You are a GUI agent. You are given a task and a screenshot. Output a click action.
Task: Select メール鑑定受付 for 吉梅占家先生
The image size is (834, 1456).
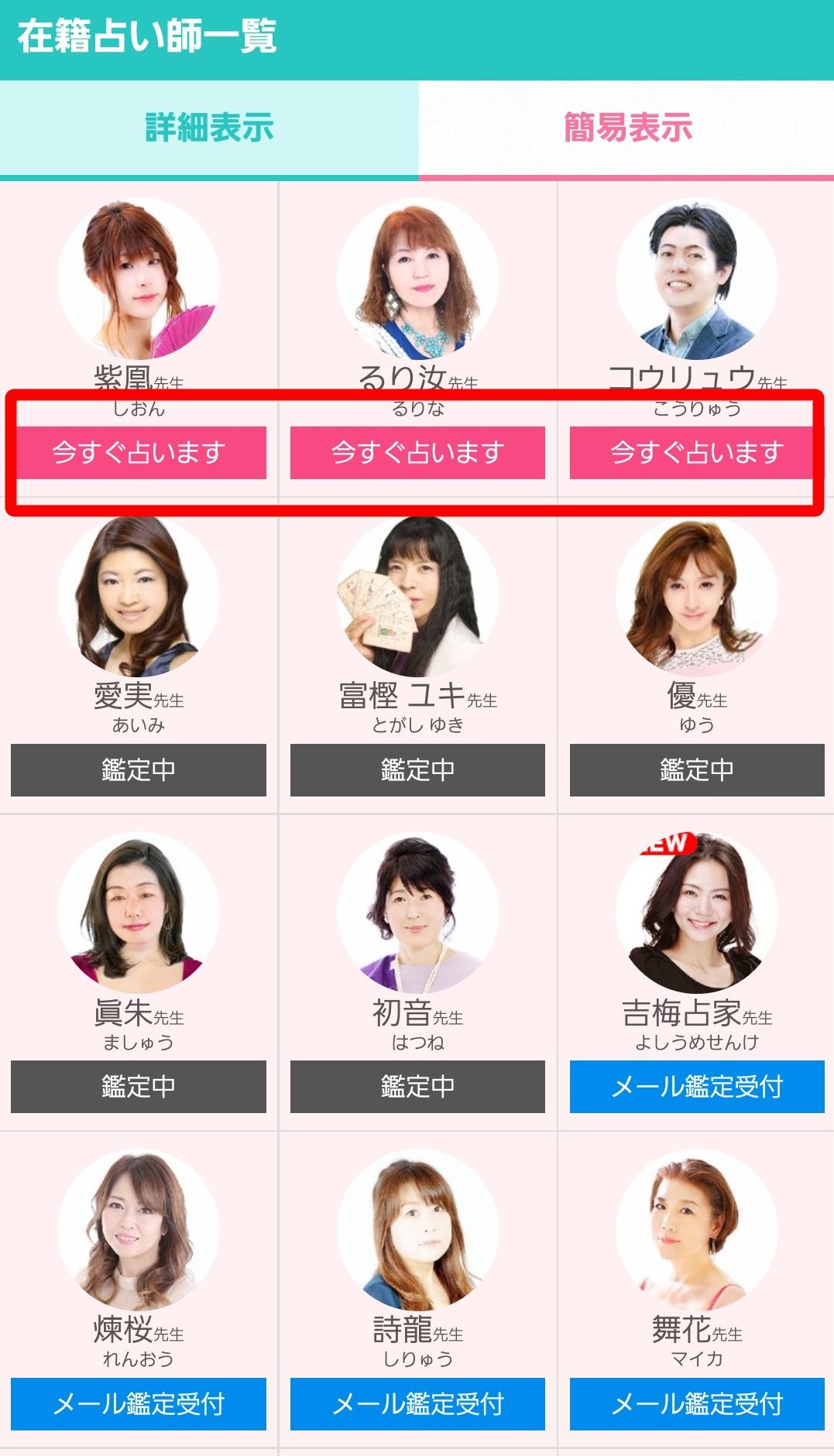[697, 1087]
